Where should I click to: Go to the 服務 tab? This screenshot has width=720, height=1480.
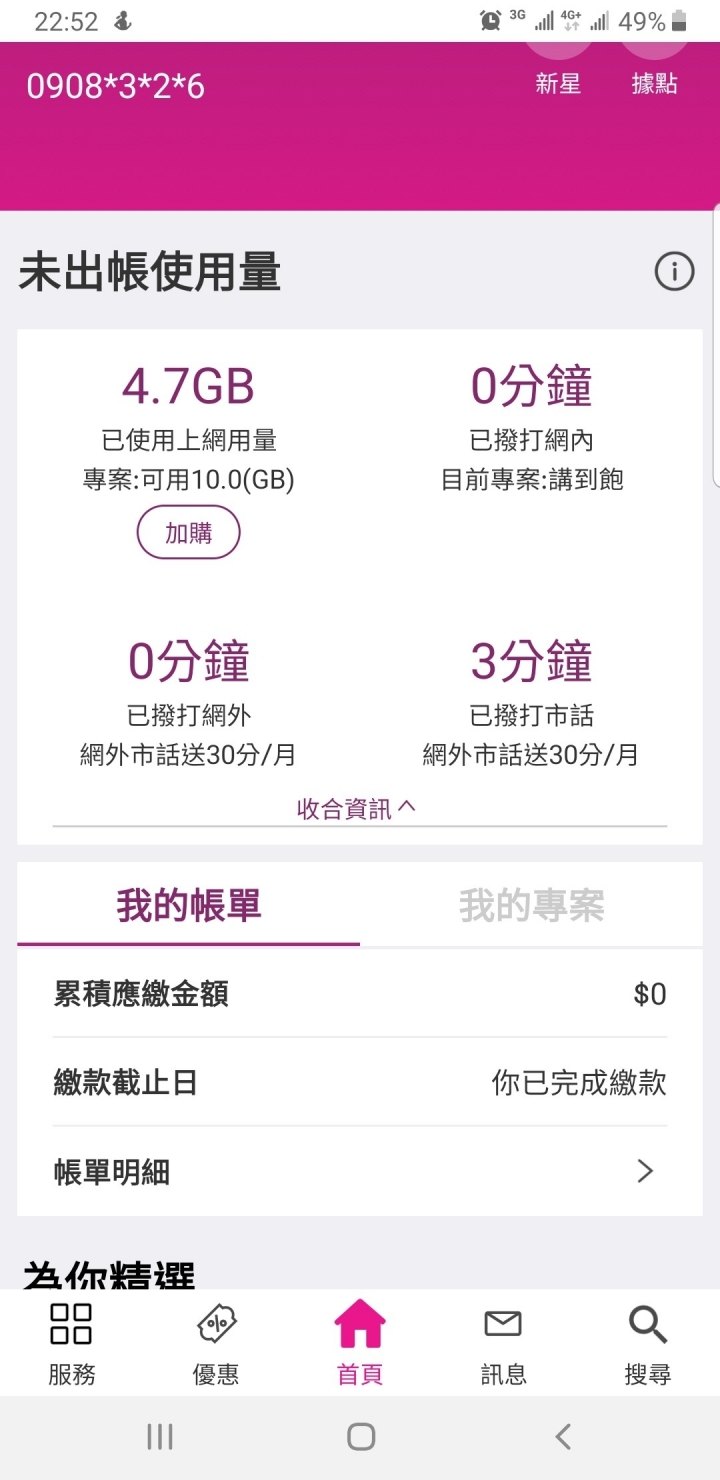[x=72, y=1343]
